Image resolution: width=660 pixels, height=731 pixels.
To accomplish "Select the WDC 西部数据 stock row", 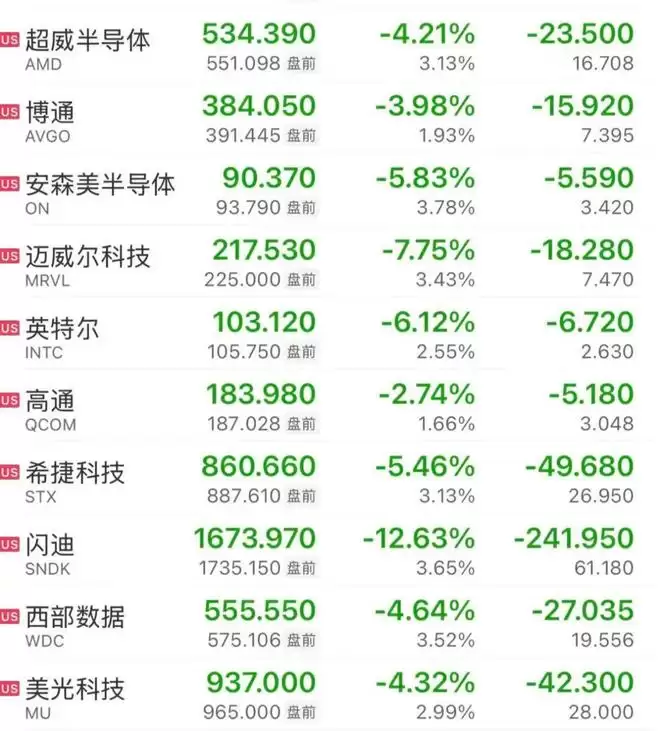I will pos(330,623).
